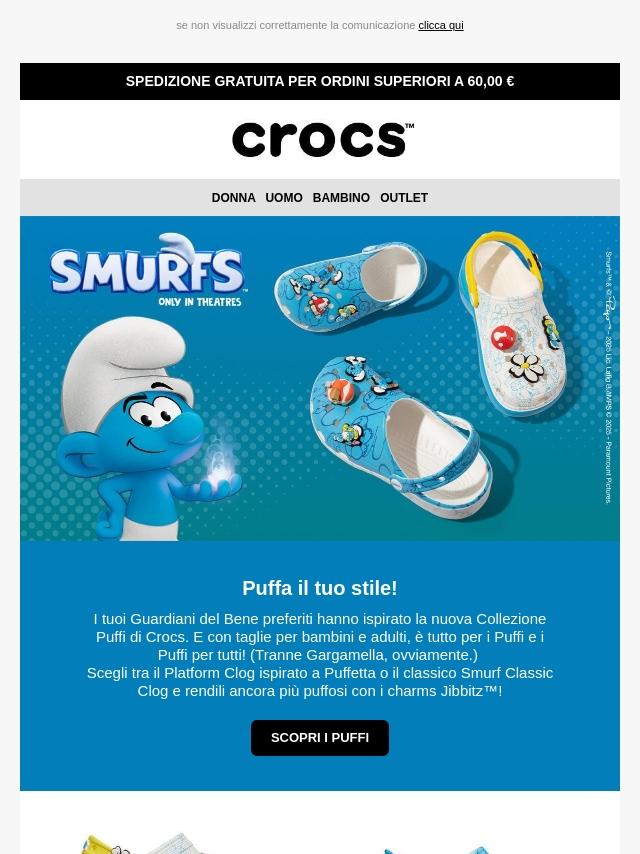Browse the OUTLET section
Screen dimensions: 640x854
point(404,198)
